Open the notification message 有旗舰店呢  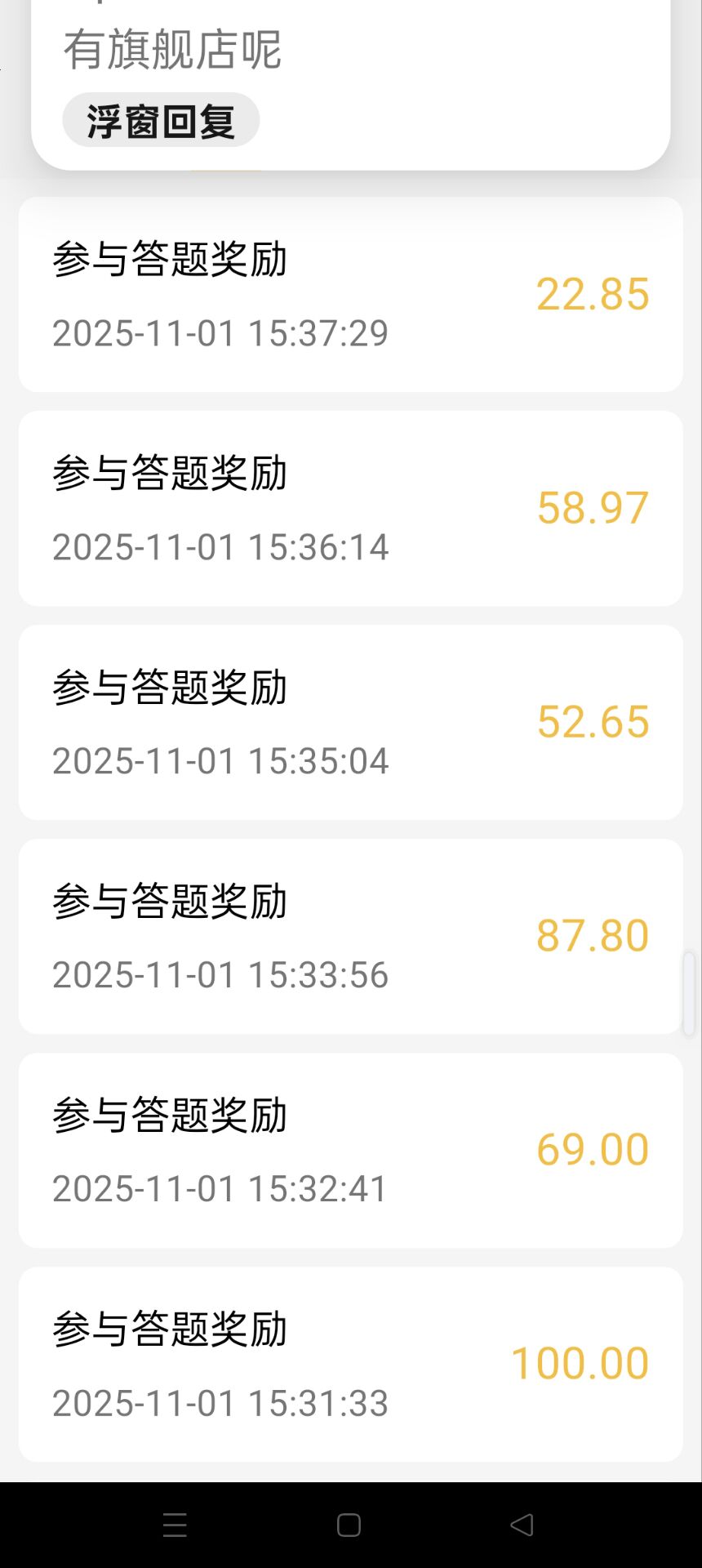click(x=173, y=49)
